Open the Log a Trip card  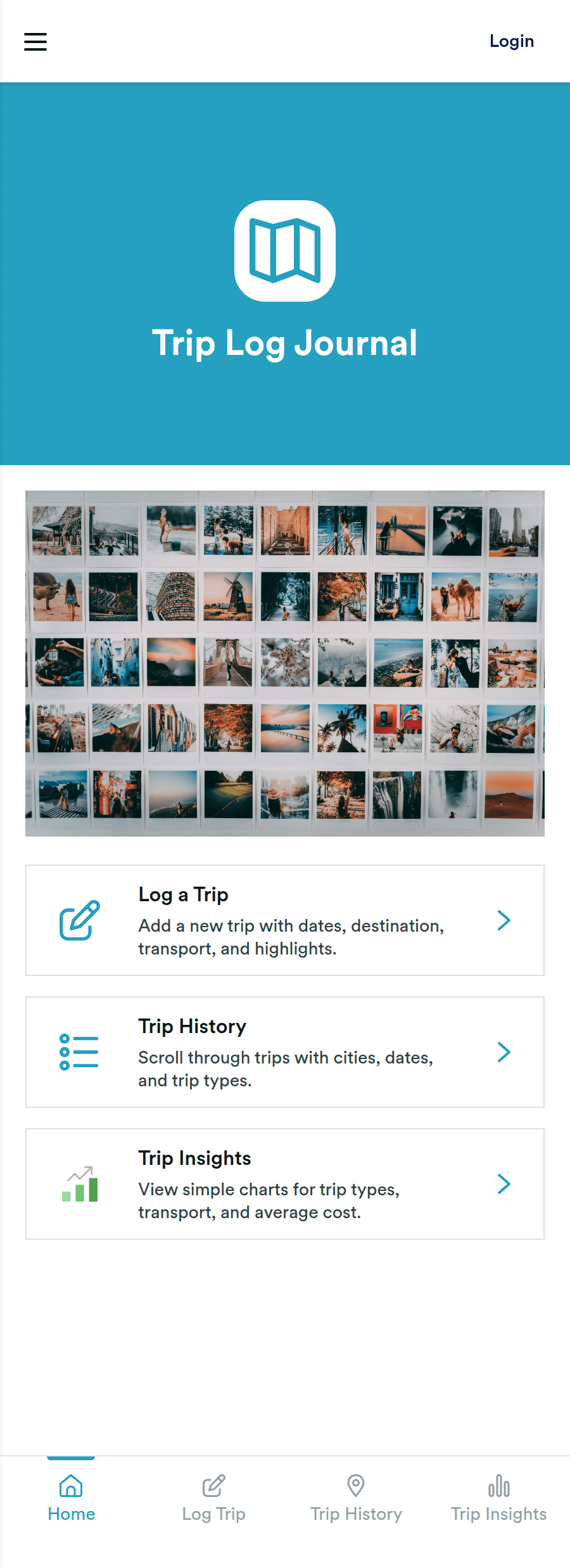click(x=284, y=920)
